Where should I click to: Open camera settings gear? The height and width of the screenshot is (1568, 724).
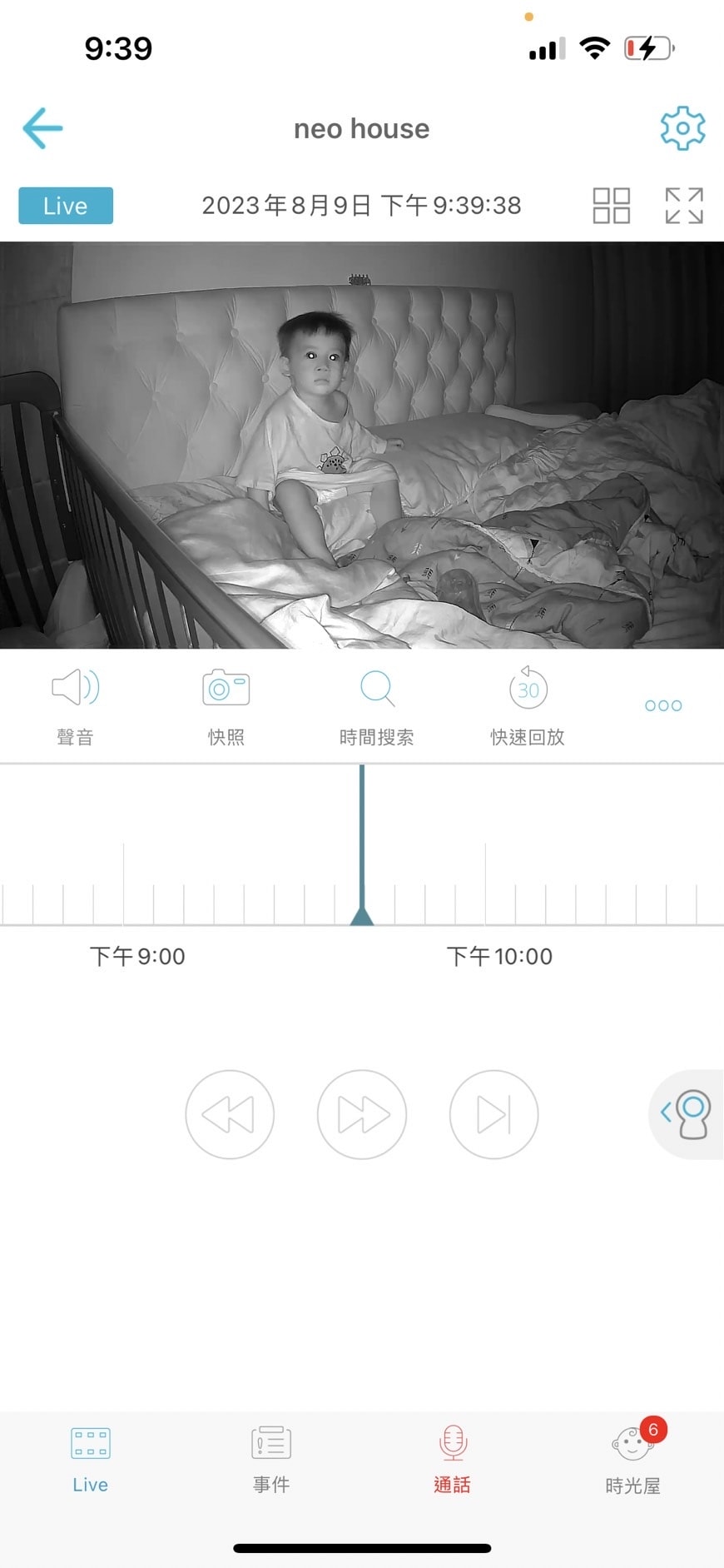click(x=682, y=128)
